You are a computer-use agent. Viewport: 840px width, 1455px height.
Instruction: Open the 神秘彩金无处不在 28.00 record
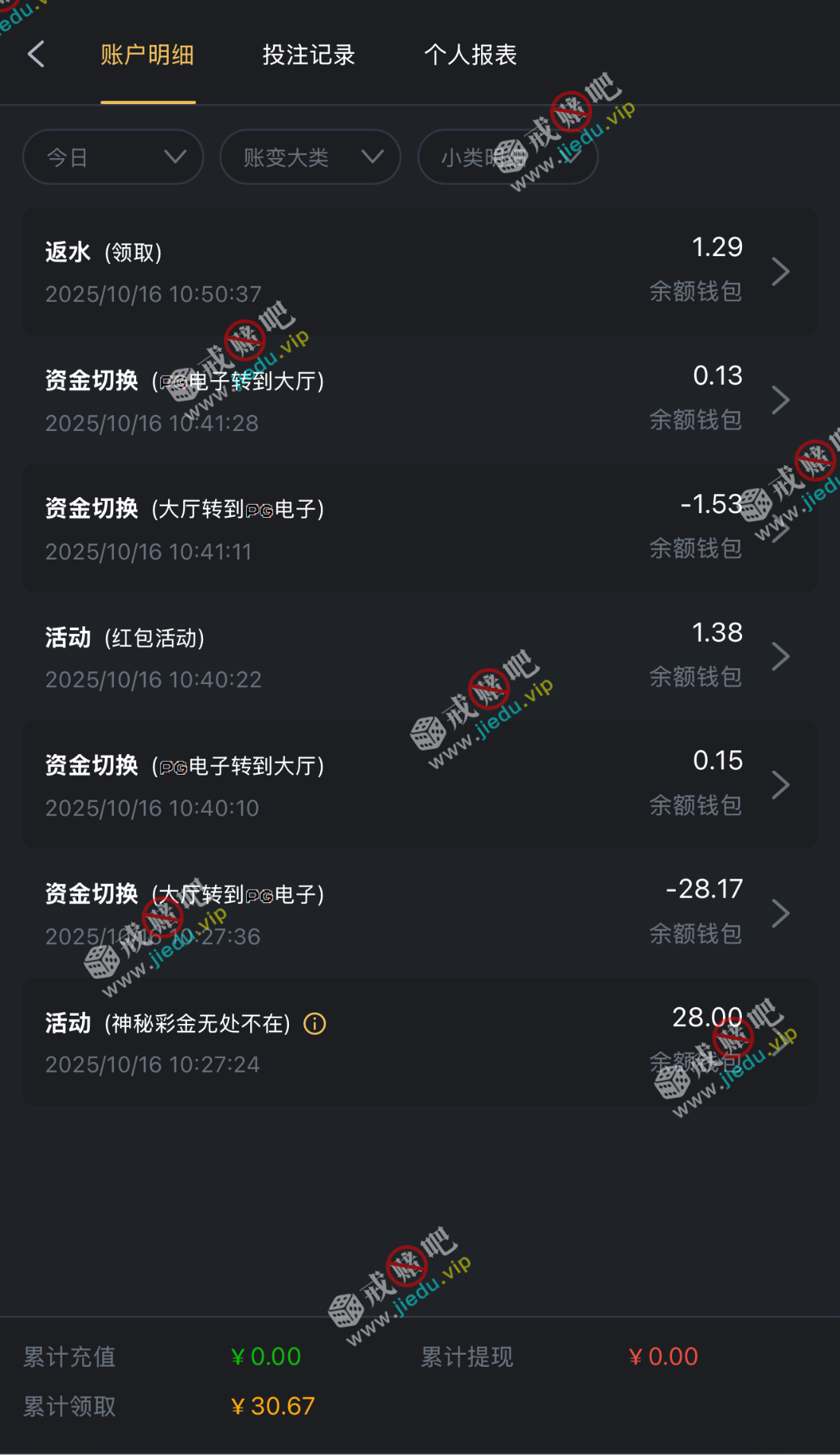[x=420, y=1042]
